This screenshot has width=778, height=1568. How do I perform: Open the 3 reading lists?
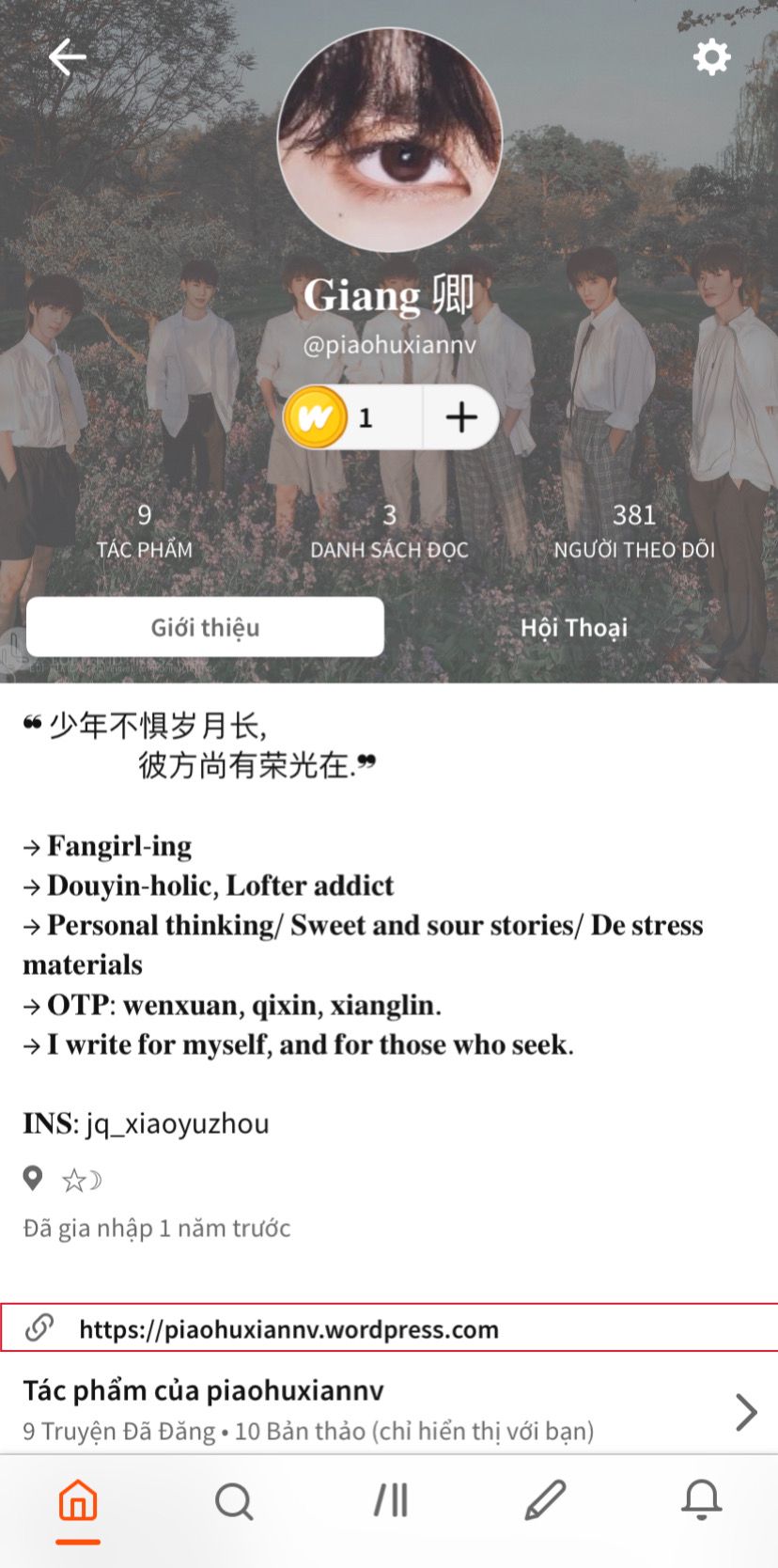click(x=389, y=531)
